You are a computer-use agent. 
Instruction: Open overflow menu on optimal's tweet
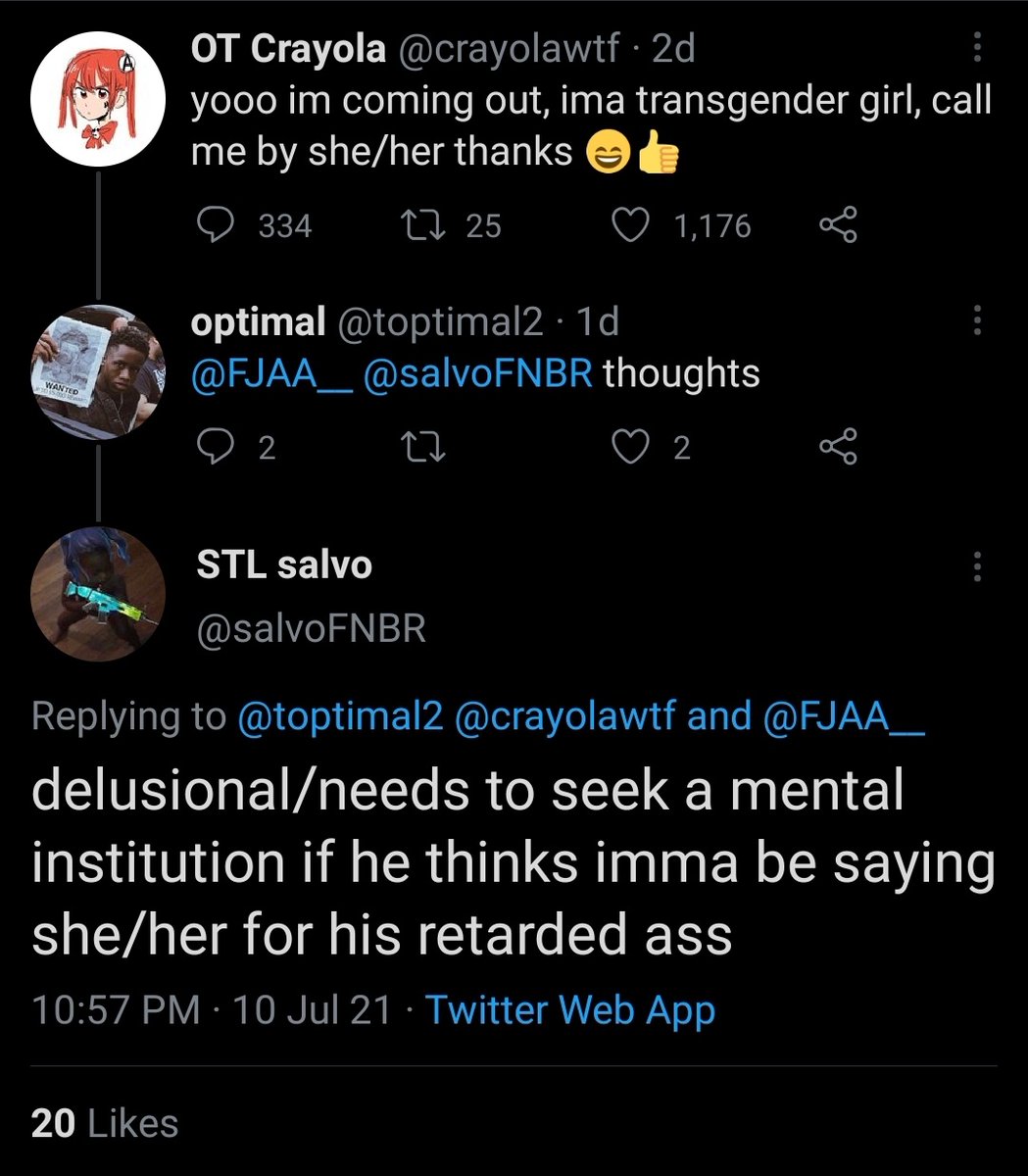point(976,320)
